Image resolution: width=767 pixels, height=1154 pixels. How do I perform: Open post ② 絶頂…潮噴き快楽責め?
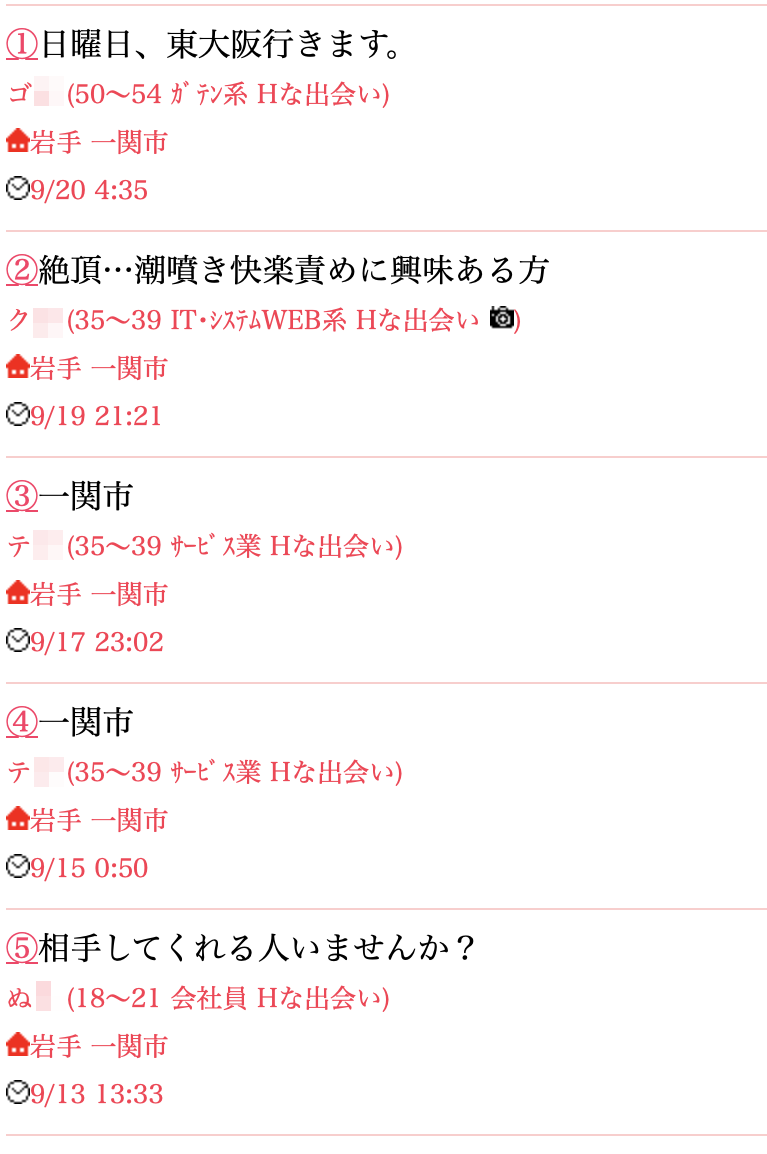(x=22, y=270)
